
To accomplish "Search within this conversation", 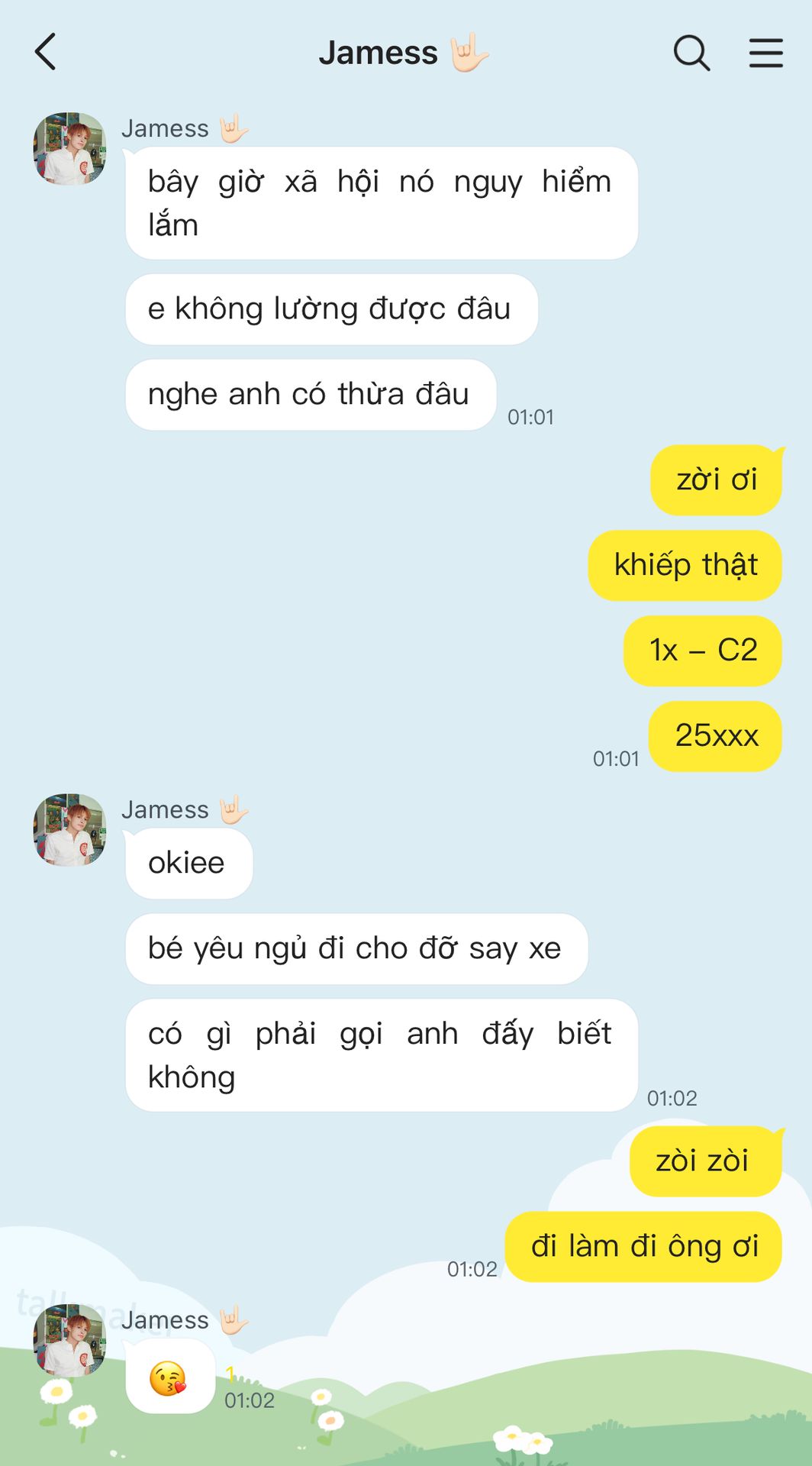I will coord(691,53).
